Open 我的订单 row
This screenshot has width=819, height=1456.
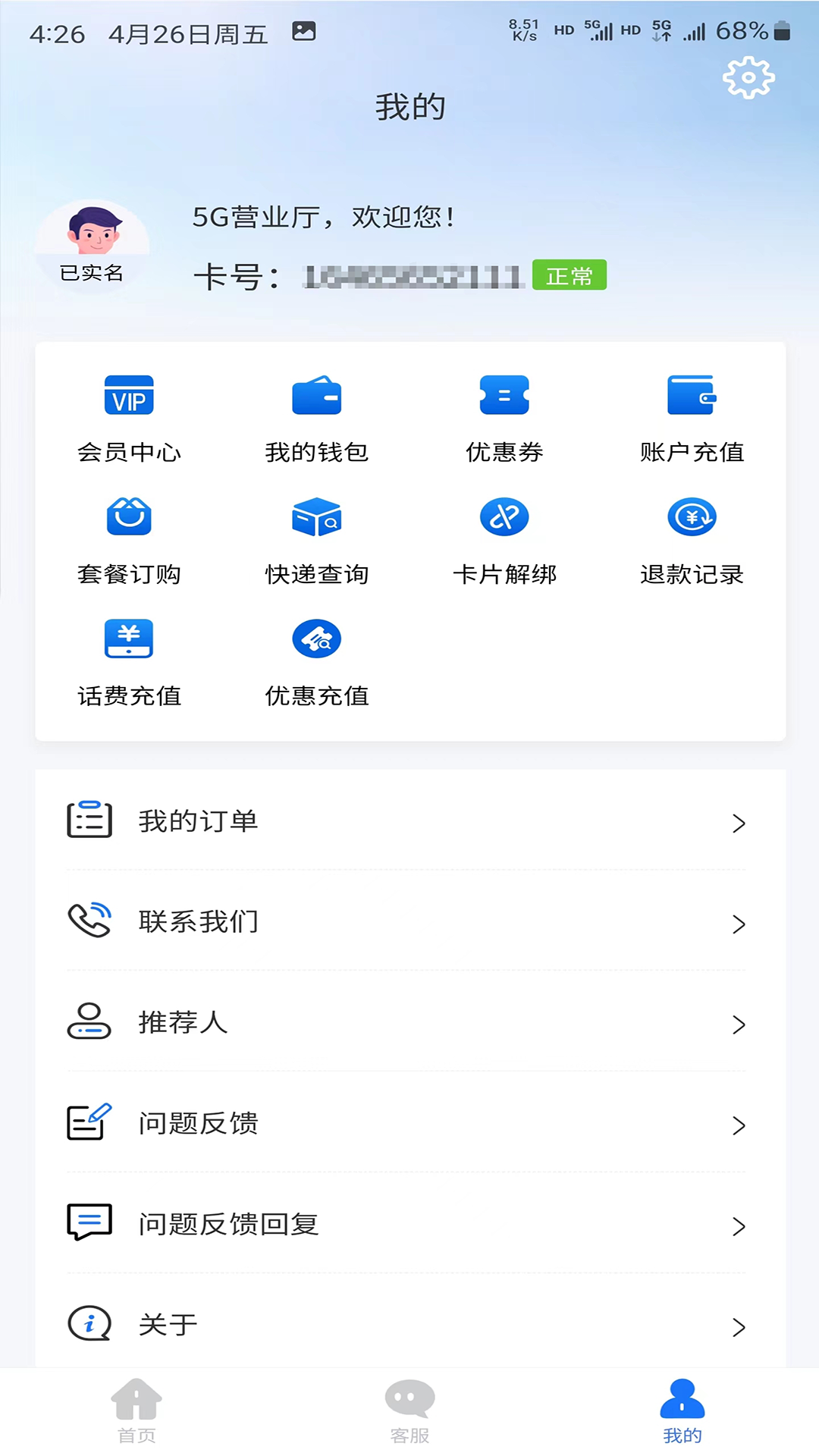(x=409, y=821)
